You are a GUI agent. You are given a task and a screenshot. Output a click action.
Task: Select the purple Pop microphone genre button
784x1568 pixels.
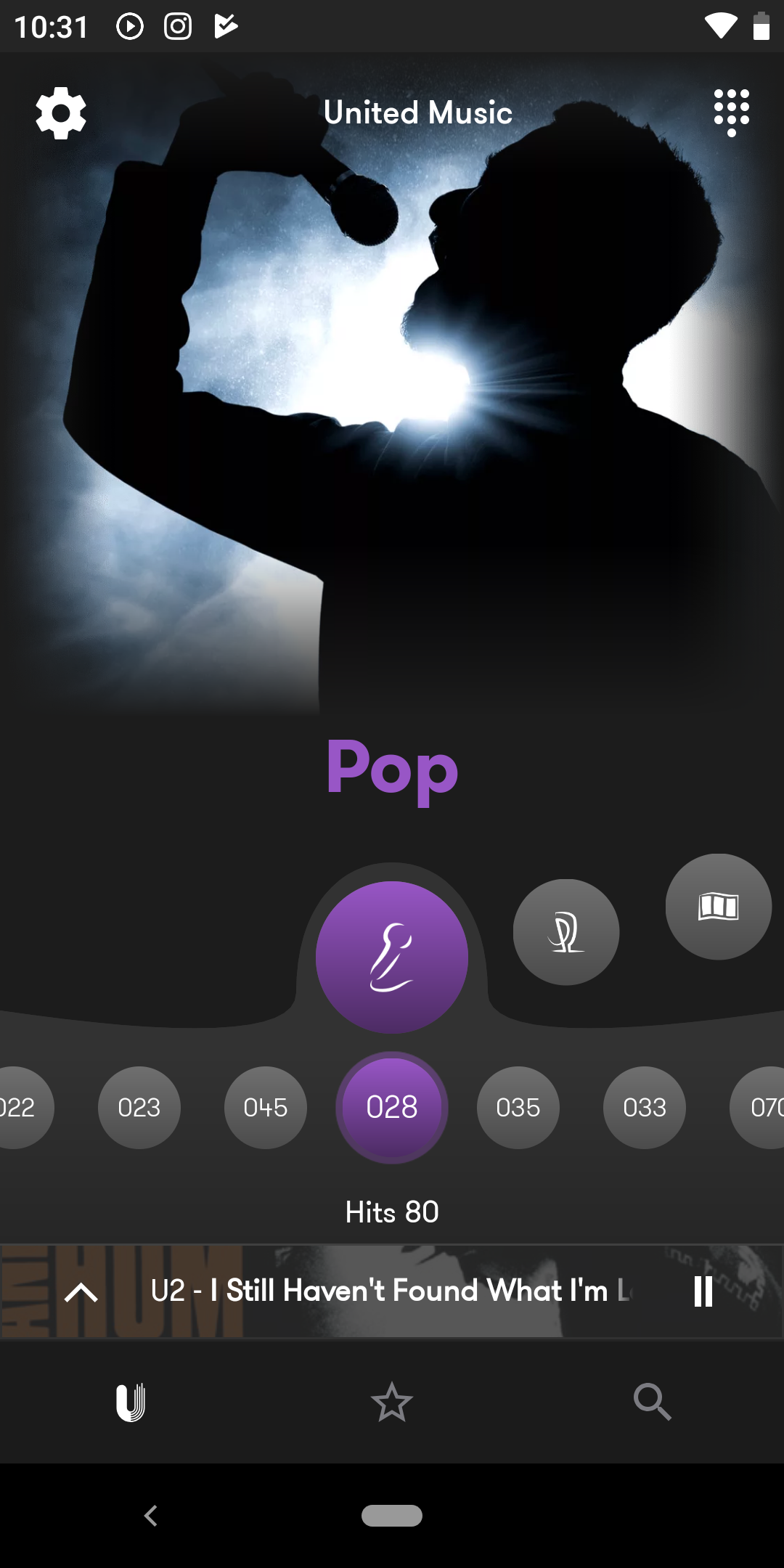392,957
